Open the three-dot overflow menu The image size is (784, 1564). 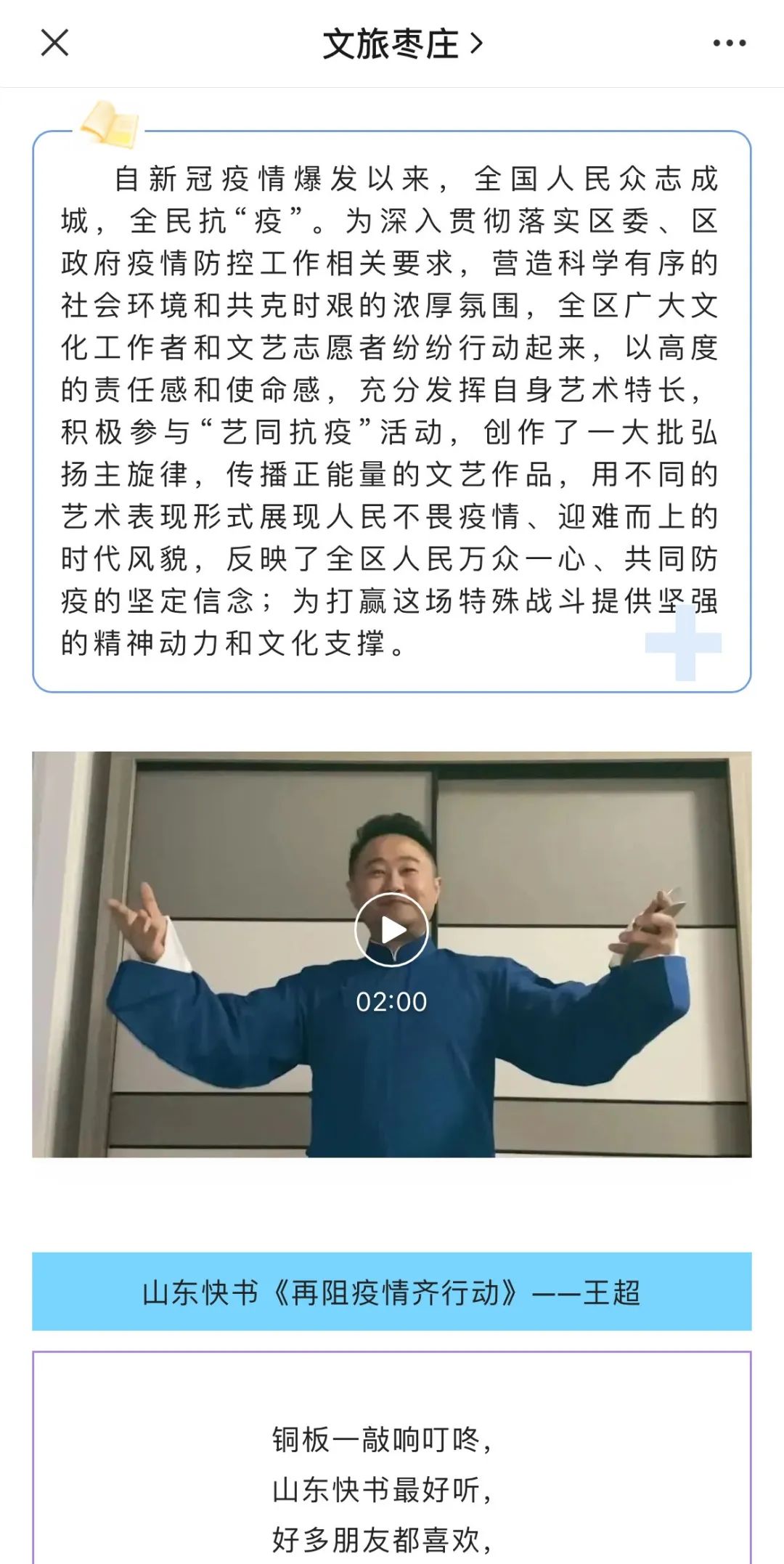[x=729, y=44]
